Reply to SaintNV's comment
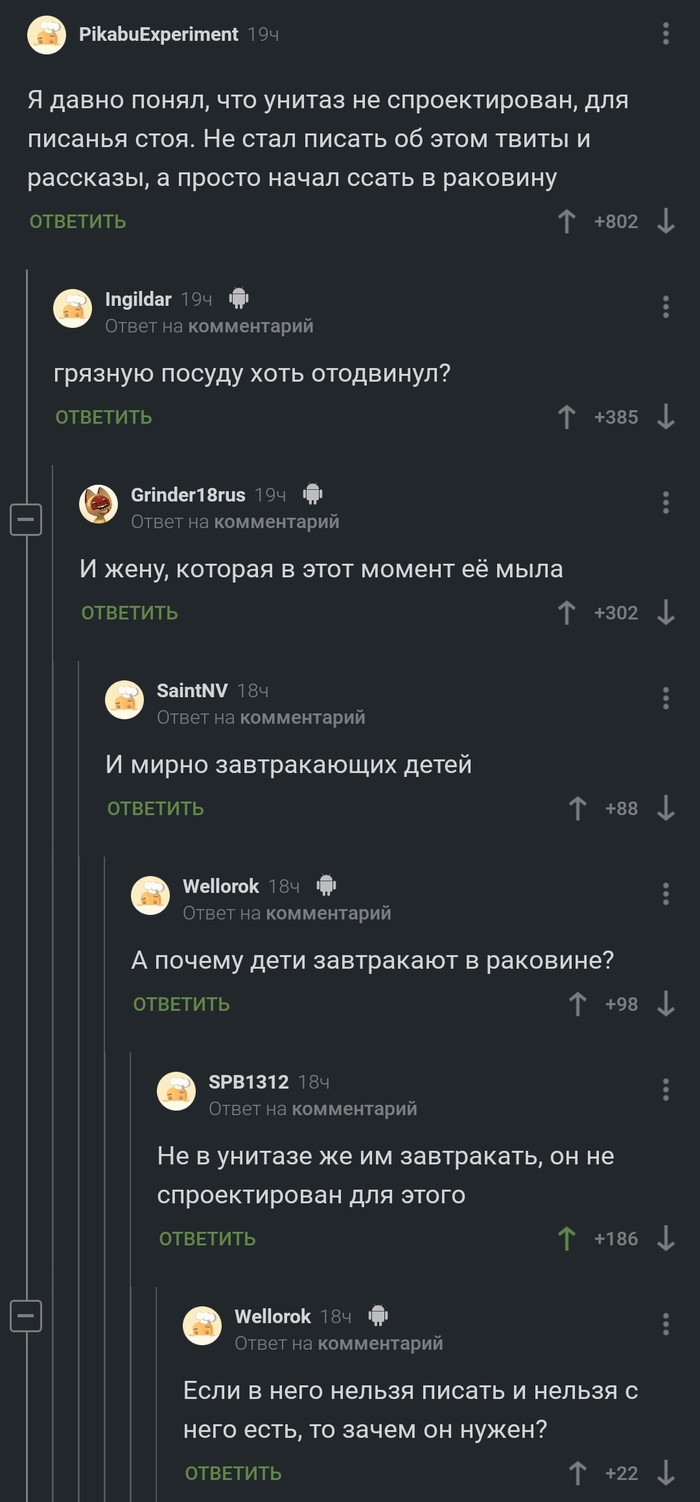The image size is (700, 1502). coord(156,808)
